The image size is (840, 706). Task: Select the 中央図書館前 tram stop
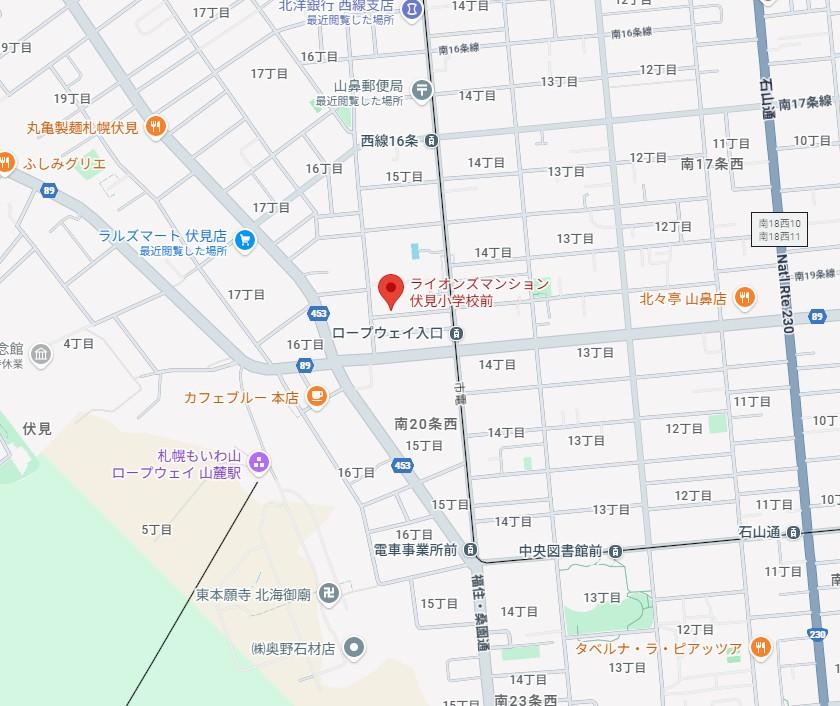click(x=616, y=551)
